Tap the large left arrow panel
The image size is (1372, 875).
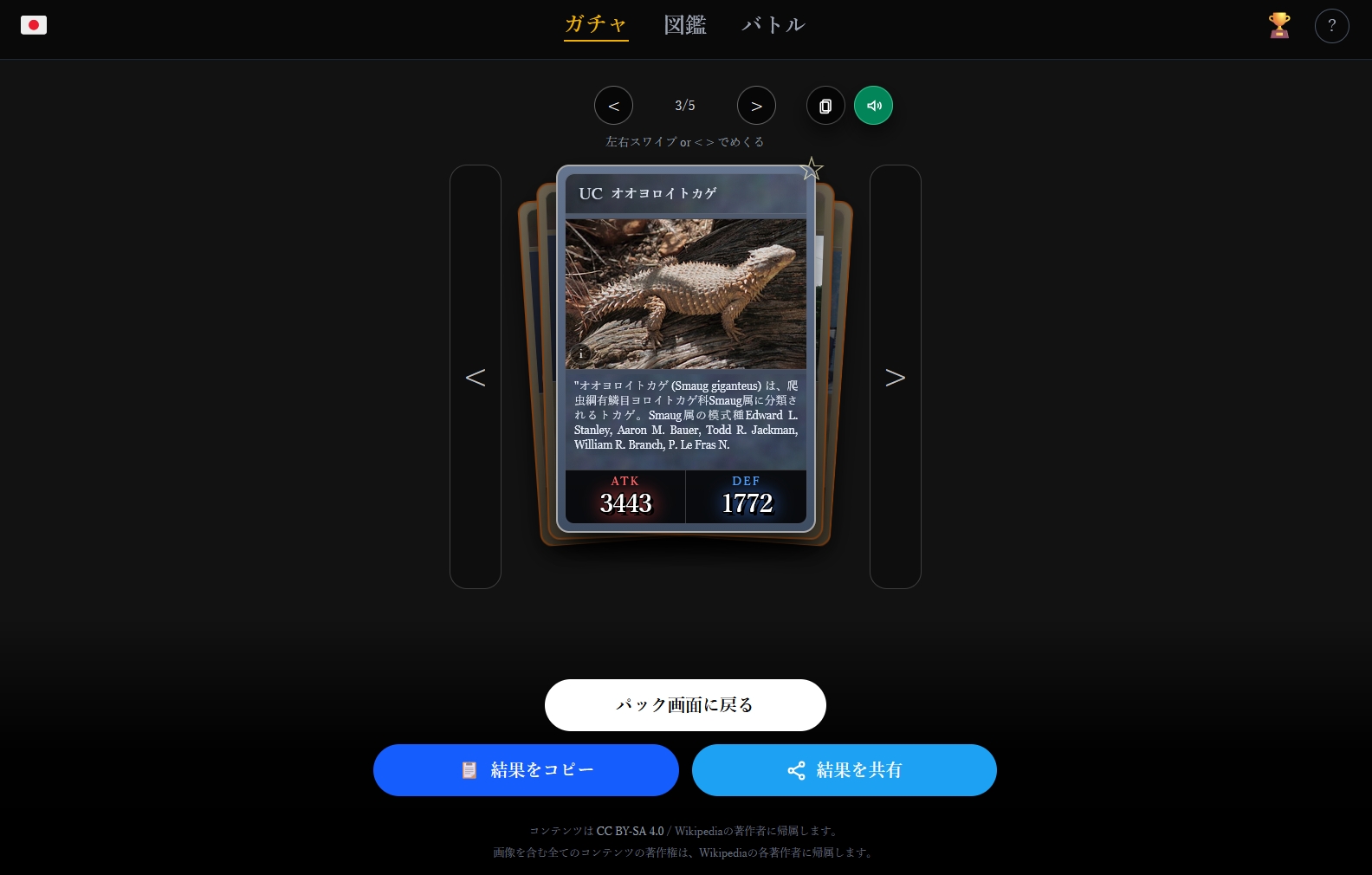[x=476, y=377]
